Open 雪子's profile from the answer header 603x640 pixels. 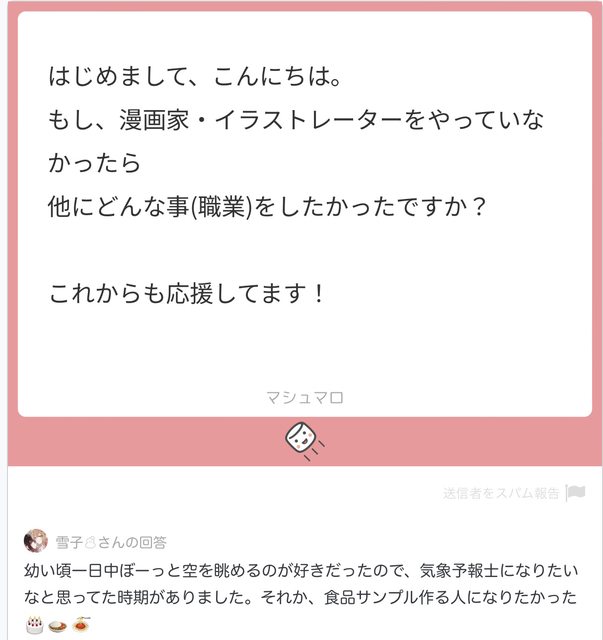36,541
